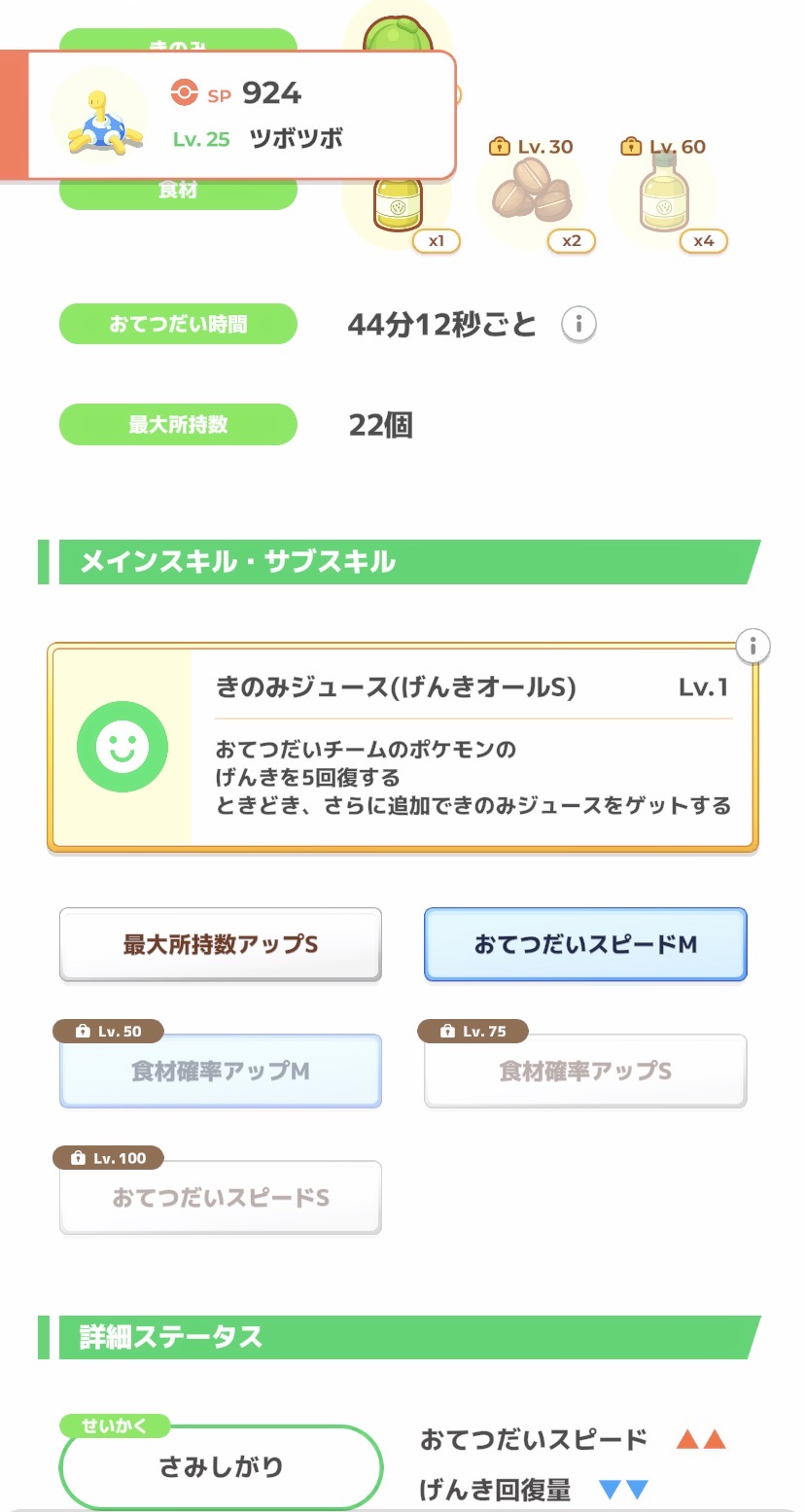Open info icon on the main skill card
Viewport: 805px width, 1512px height.
coord(752,646)
